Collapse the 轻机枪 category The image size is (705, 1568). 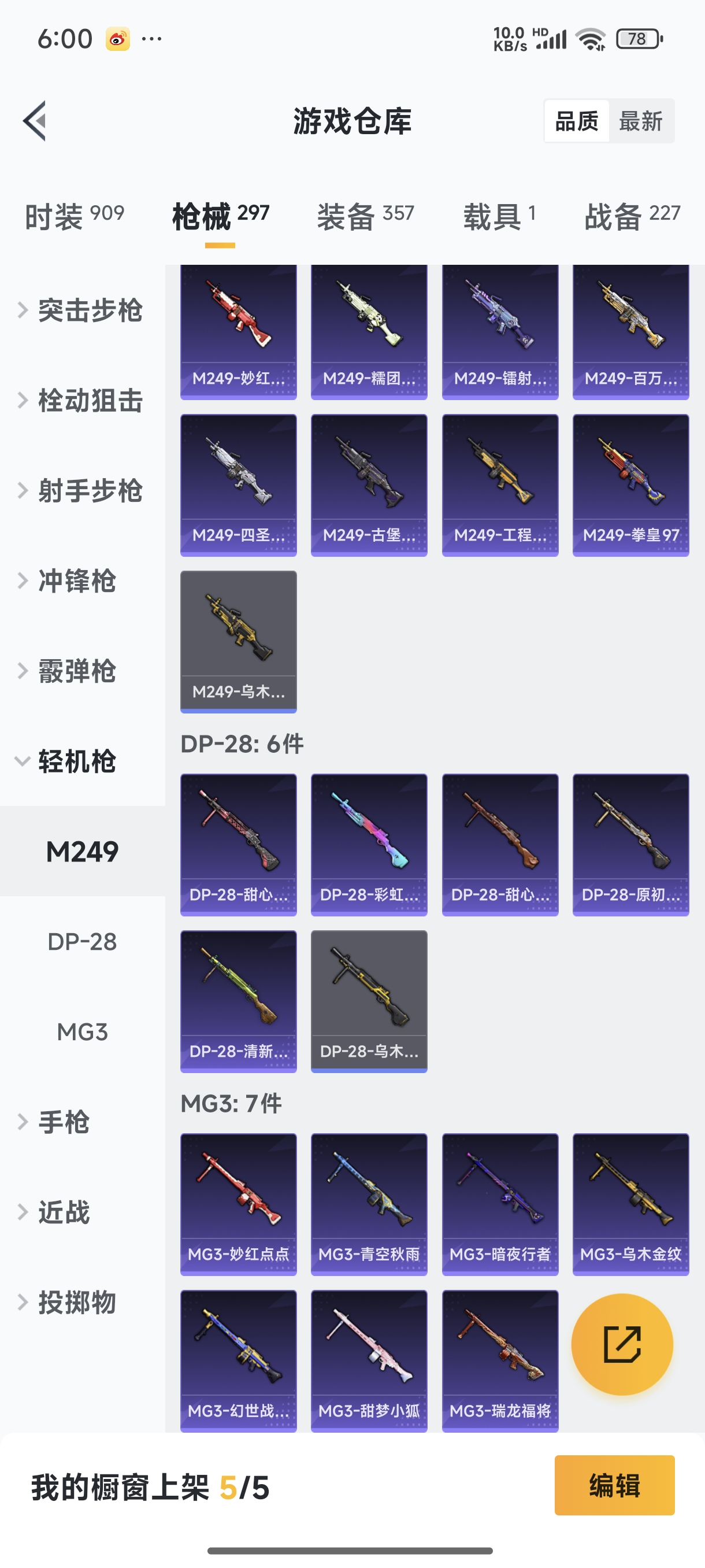click(76, 761)
